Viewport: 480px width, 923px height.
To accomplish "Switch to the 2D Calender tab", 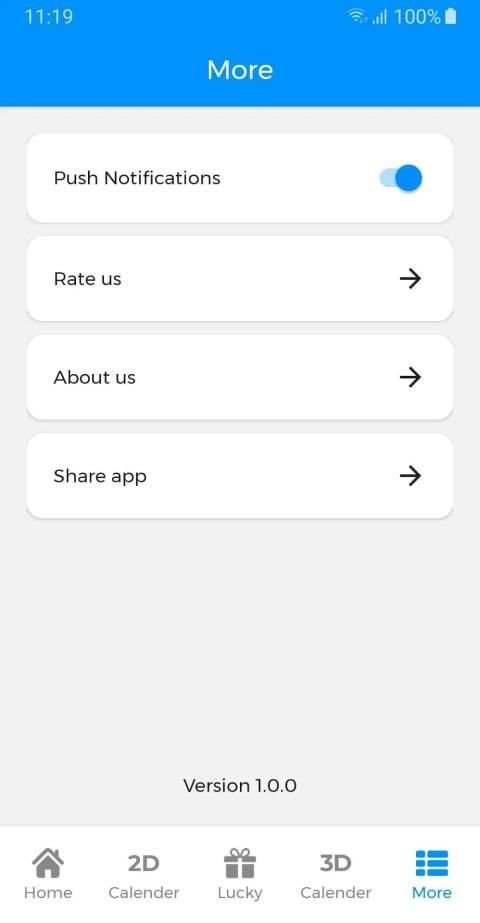I will point(144,874).
